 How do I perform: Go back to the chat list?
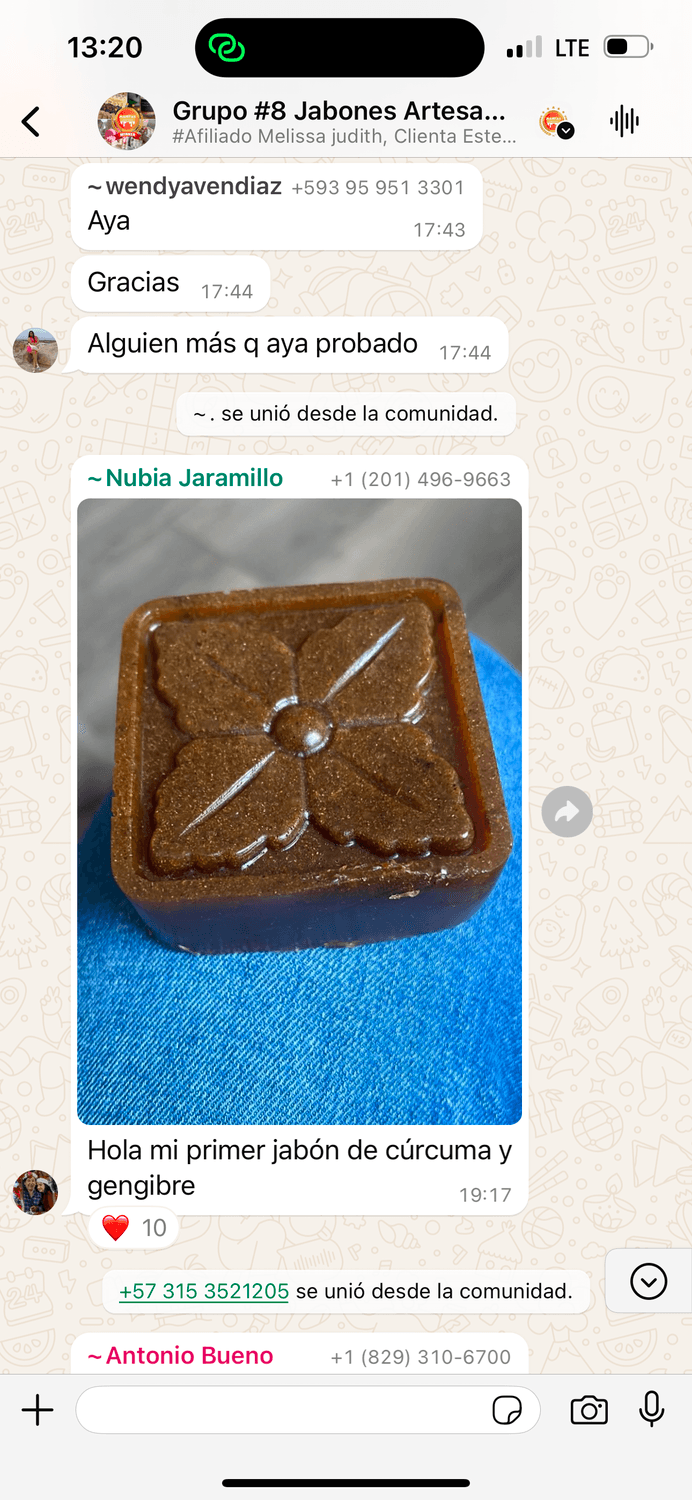click(x=31, y=122)
